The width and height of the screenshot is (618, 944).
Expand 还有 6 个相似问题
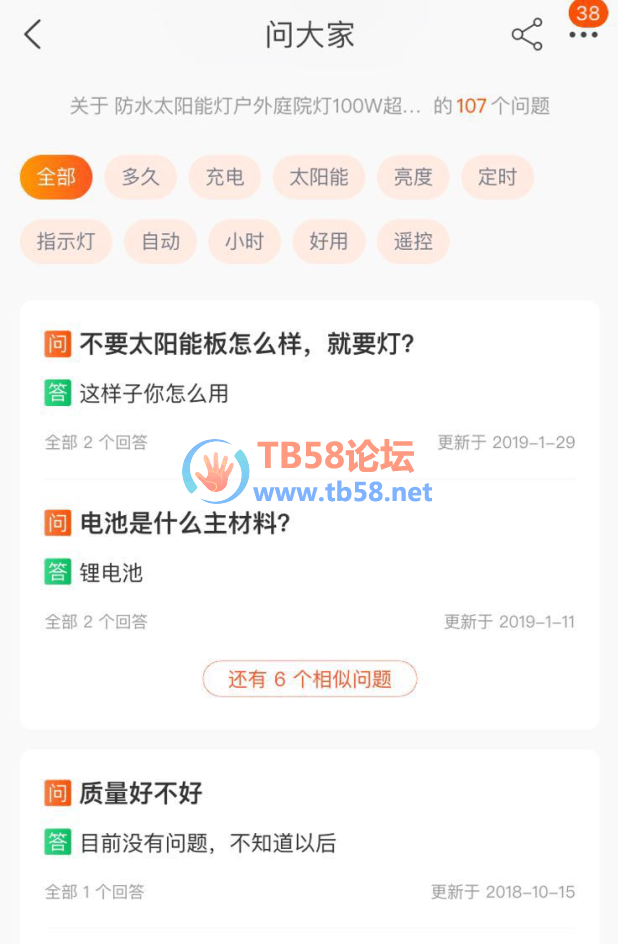click(309, 680)
